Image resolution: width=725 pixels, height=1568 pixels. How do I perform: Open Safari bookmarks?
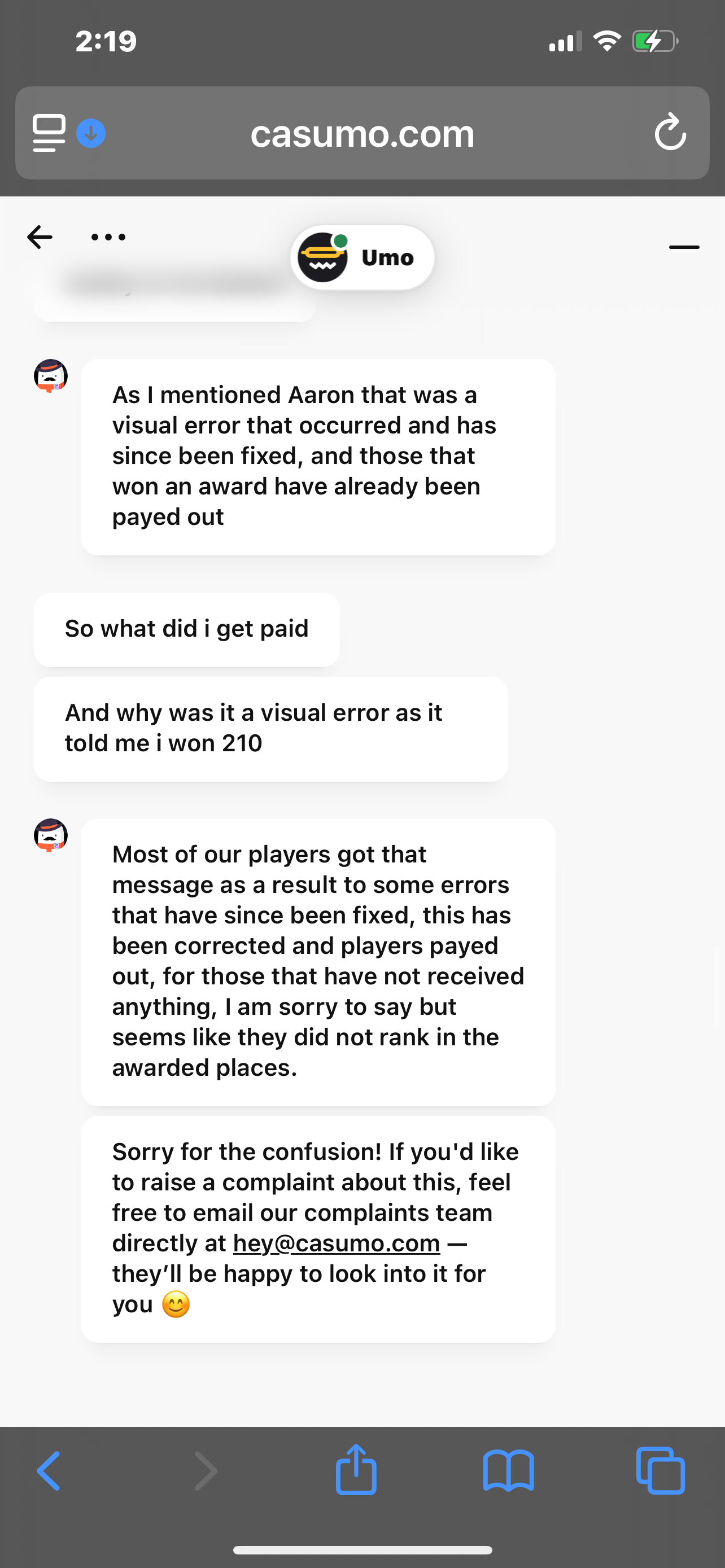[508, 1470]
